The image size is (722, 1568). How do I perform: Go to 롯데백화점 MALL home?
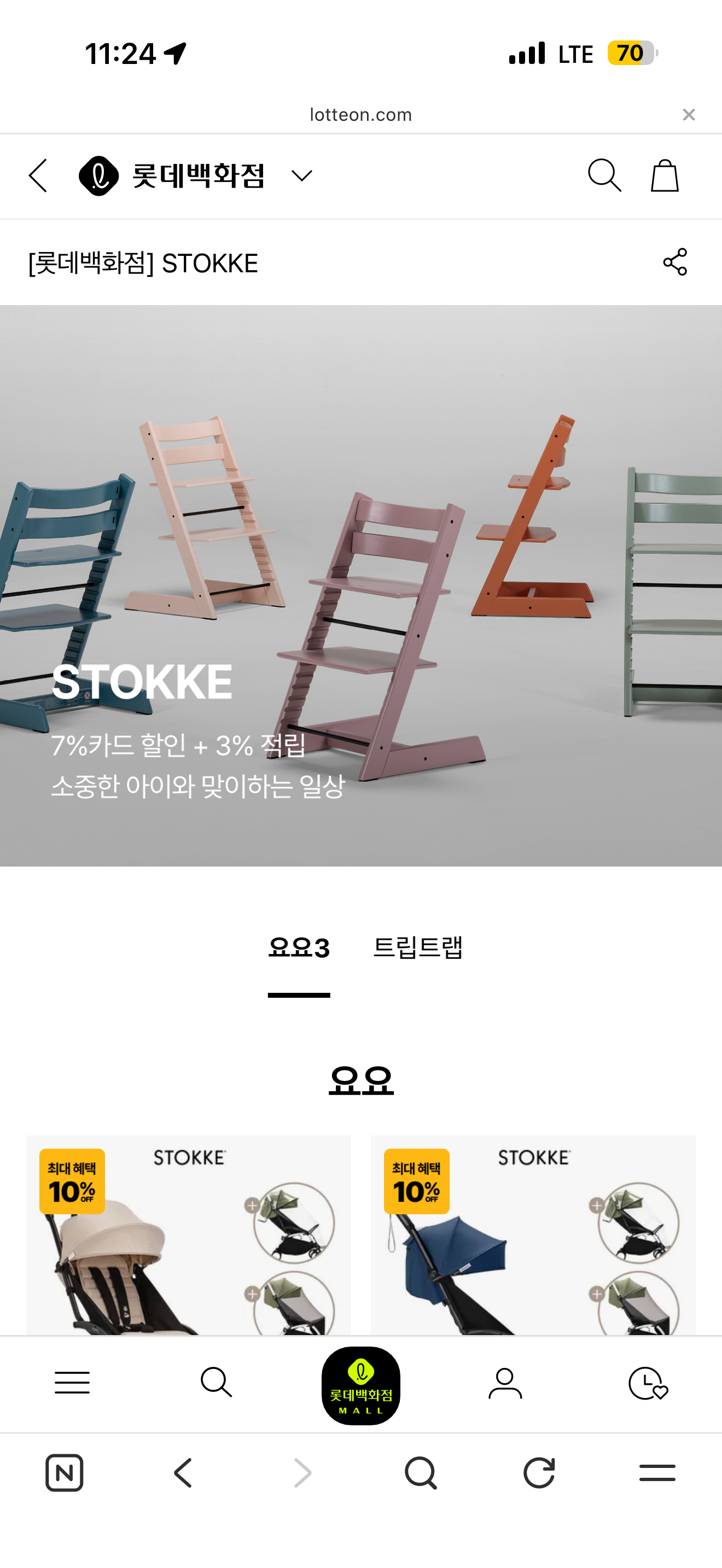point(361,1386)
